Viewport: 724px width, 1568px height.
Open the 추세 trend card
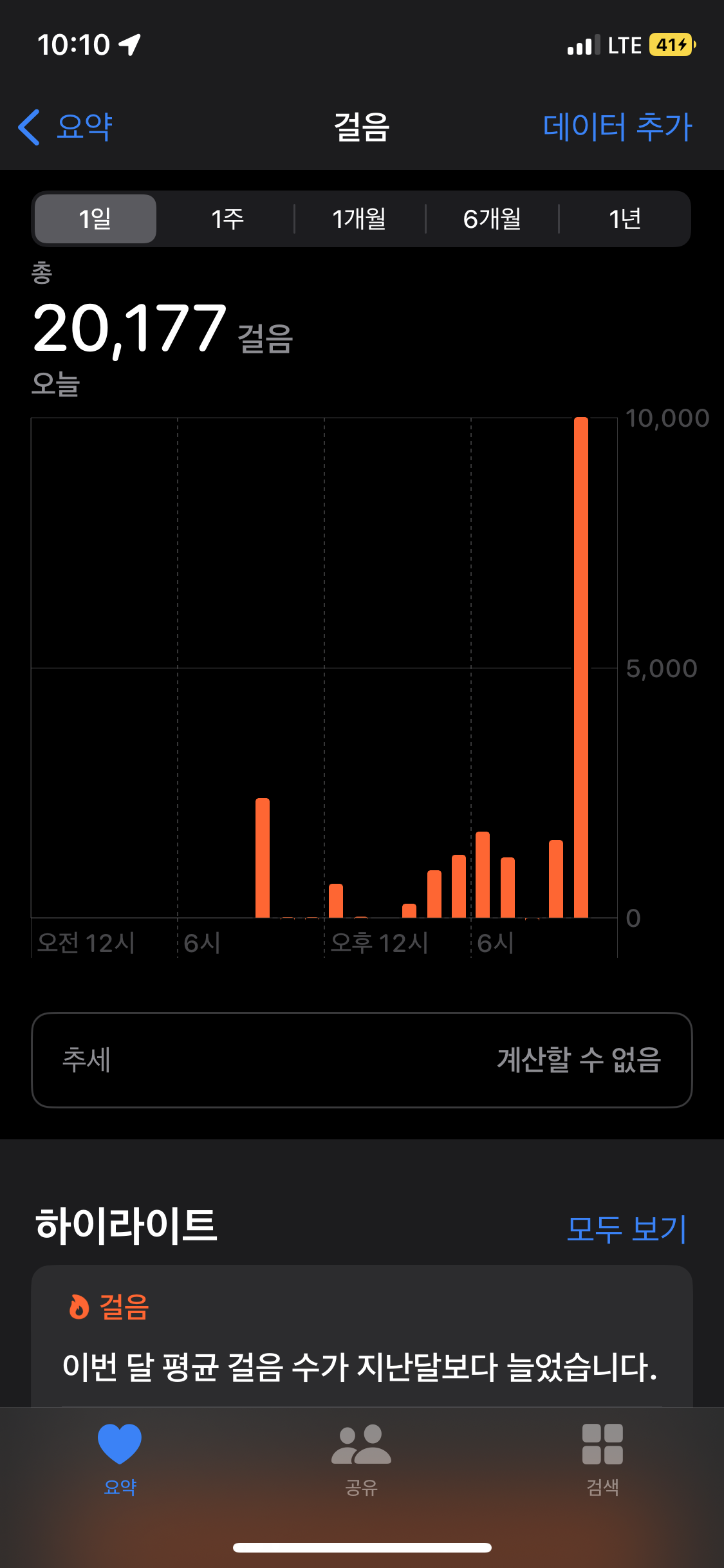[x=362, y=1059]
